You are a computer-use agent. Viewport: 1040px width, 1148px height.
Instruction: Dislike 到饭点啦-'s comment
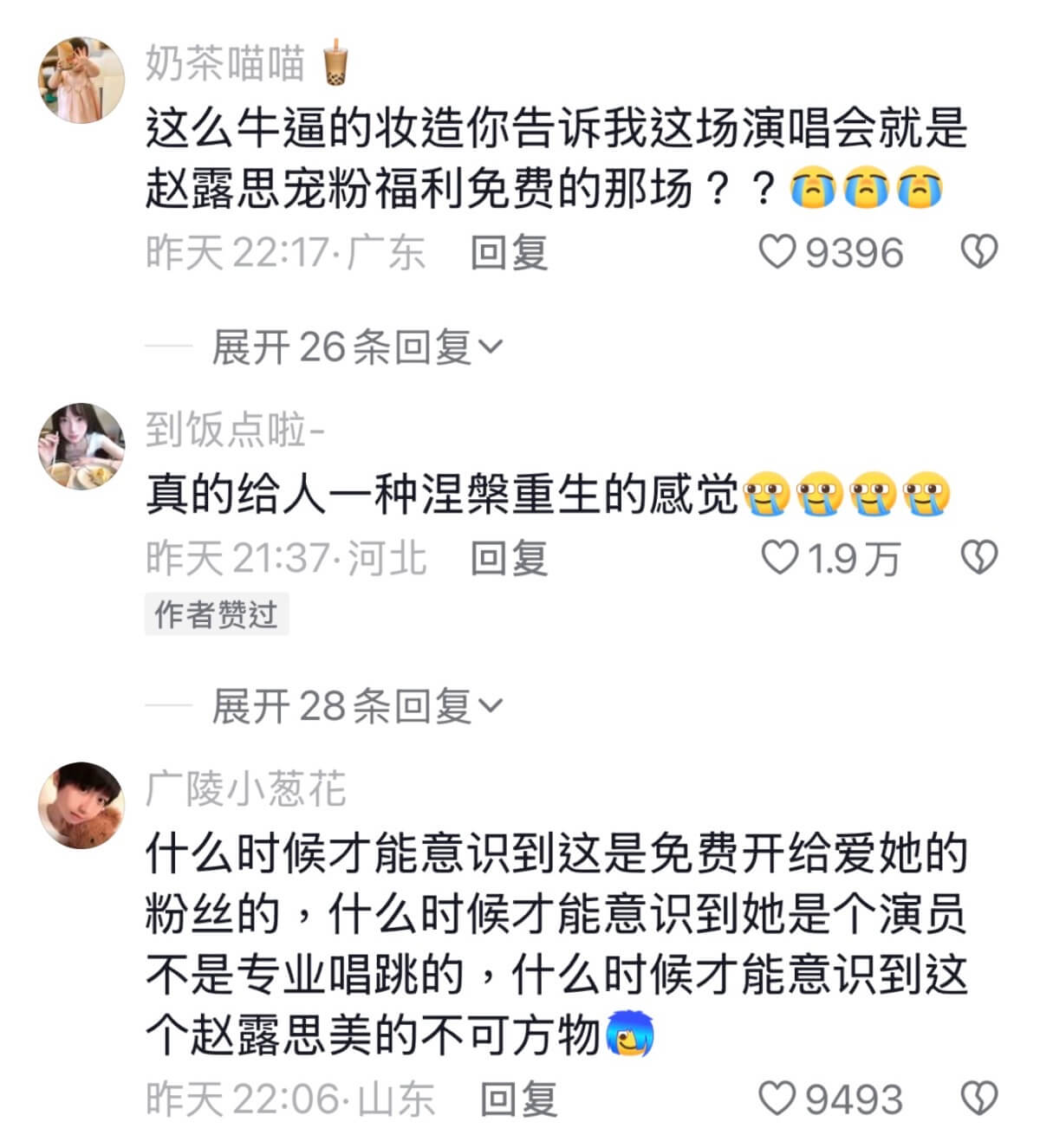(x=979, y=558)
